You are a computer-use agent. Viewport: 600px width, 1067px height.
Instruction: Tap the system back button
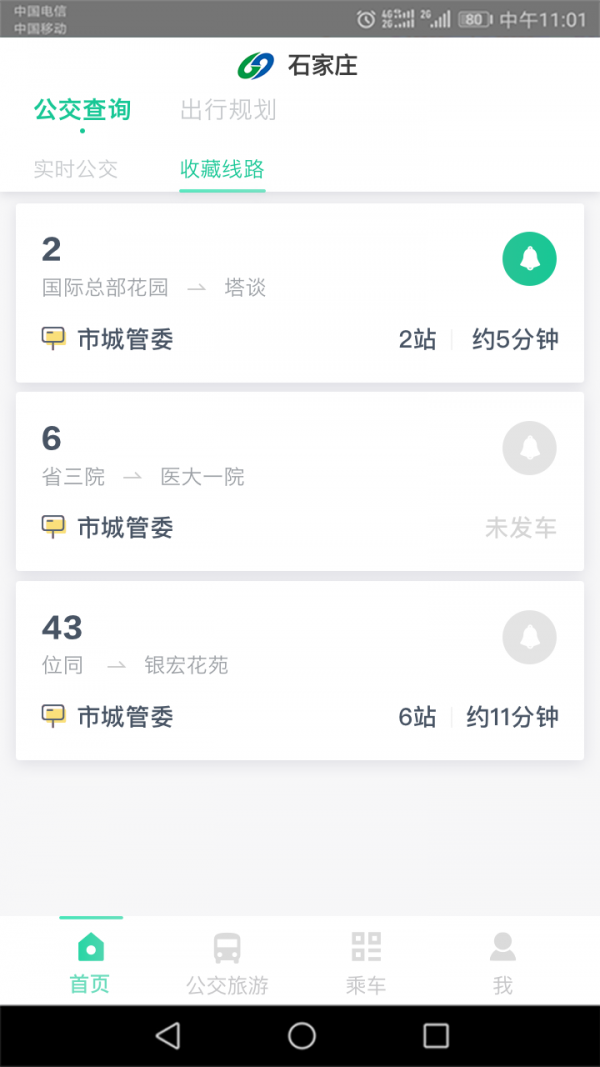(168, 1036)
